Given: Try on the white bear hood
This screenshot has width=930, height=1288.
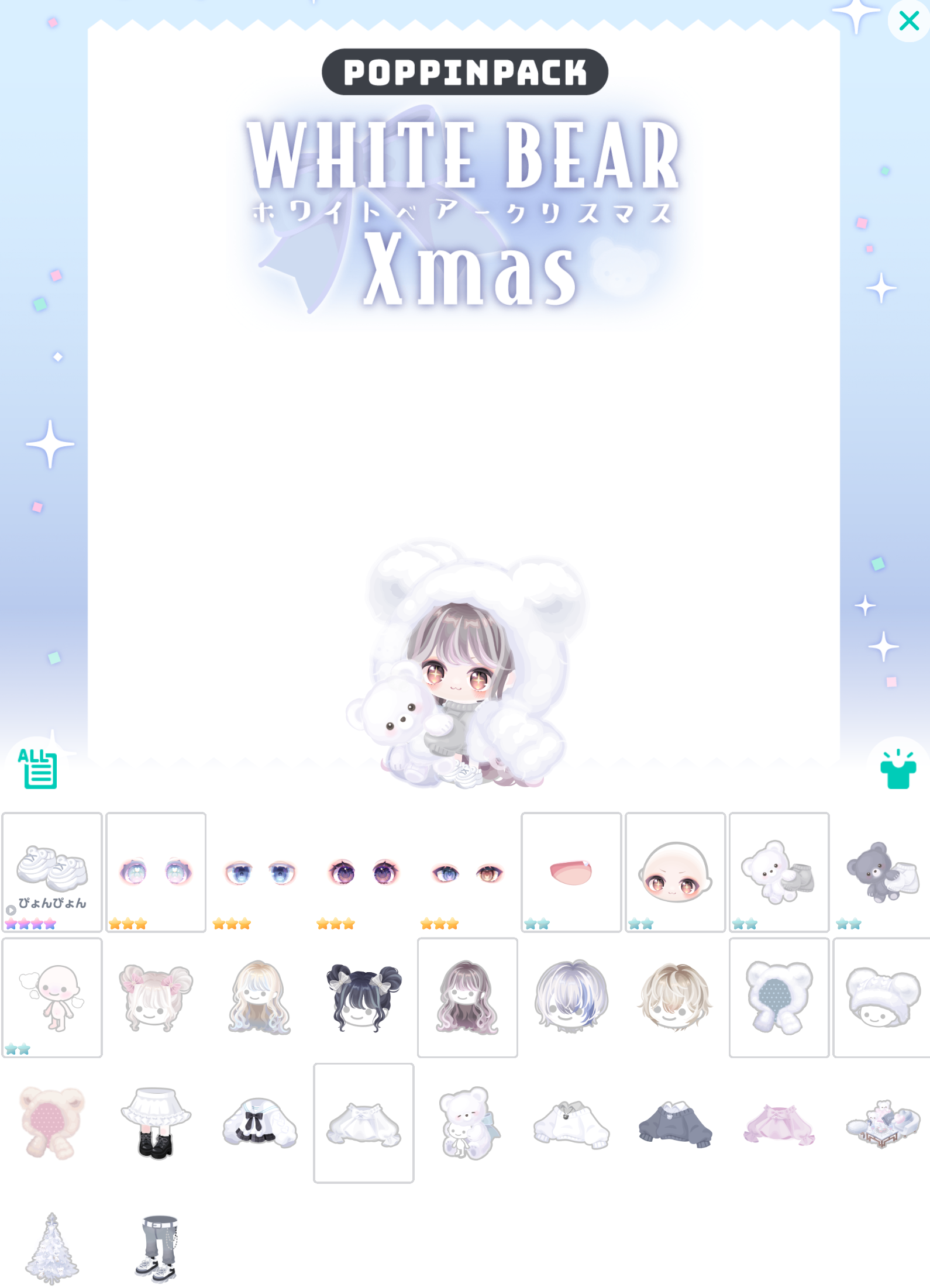Looking at the screenshot, I should click(779, 997).
